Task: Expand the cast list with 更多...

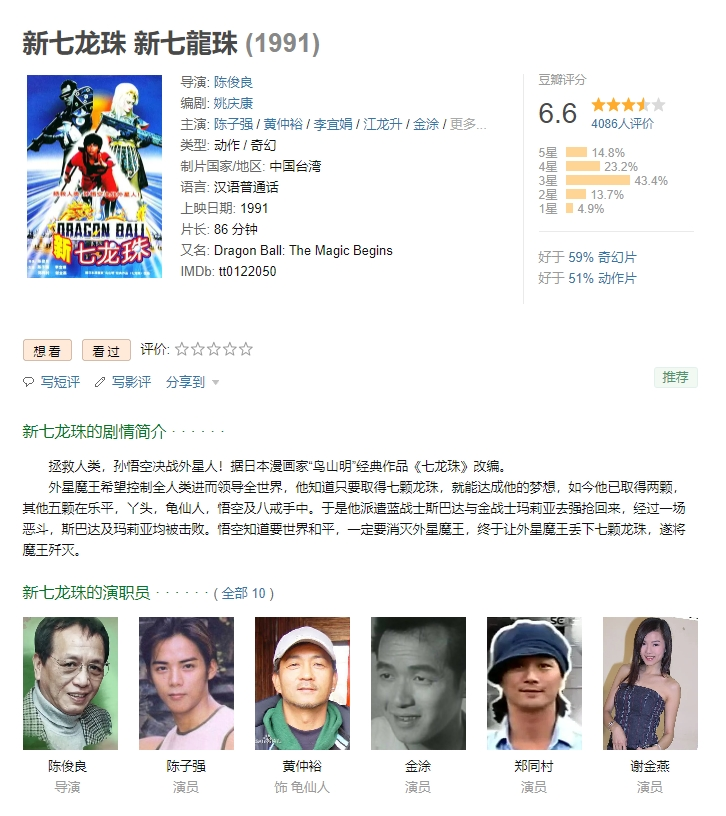Action: point(466,124)
